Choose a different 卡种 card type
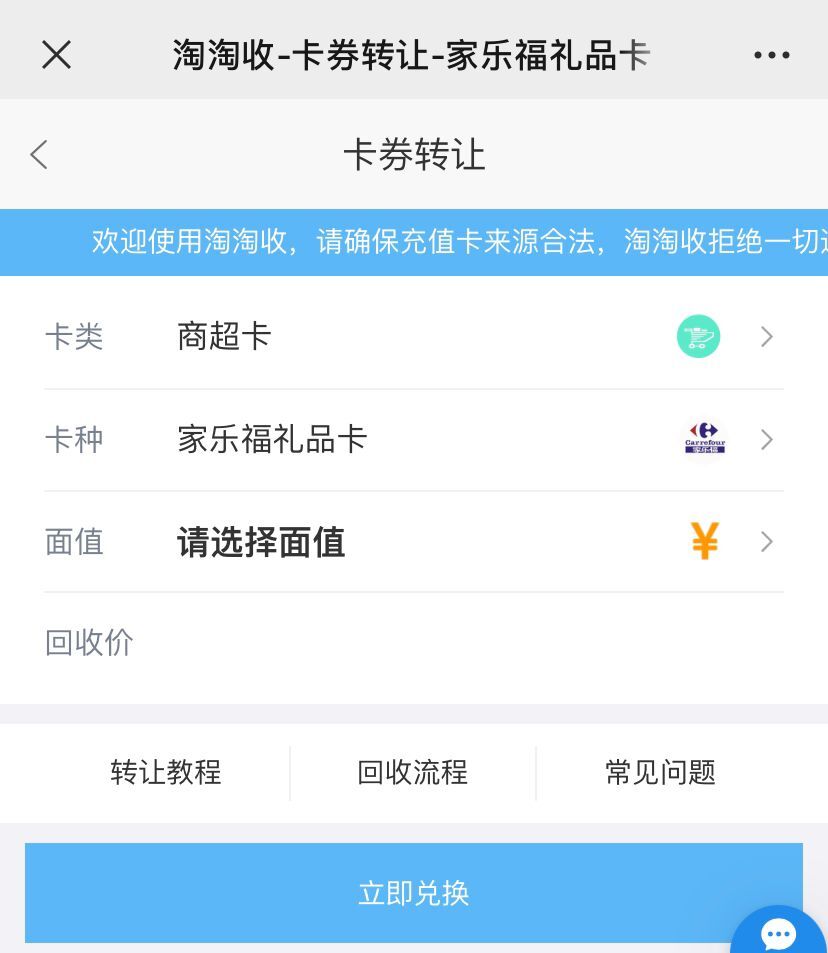 pyautogui.click(x=413, y=440)
